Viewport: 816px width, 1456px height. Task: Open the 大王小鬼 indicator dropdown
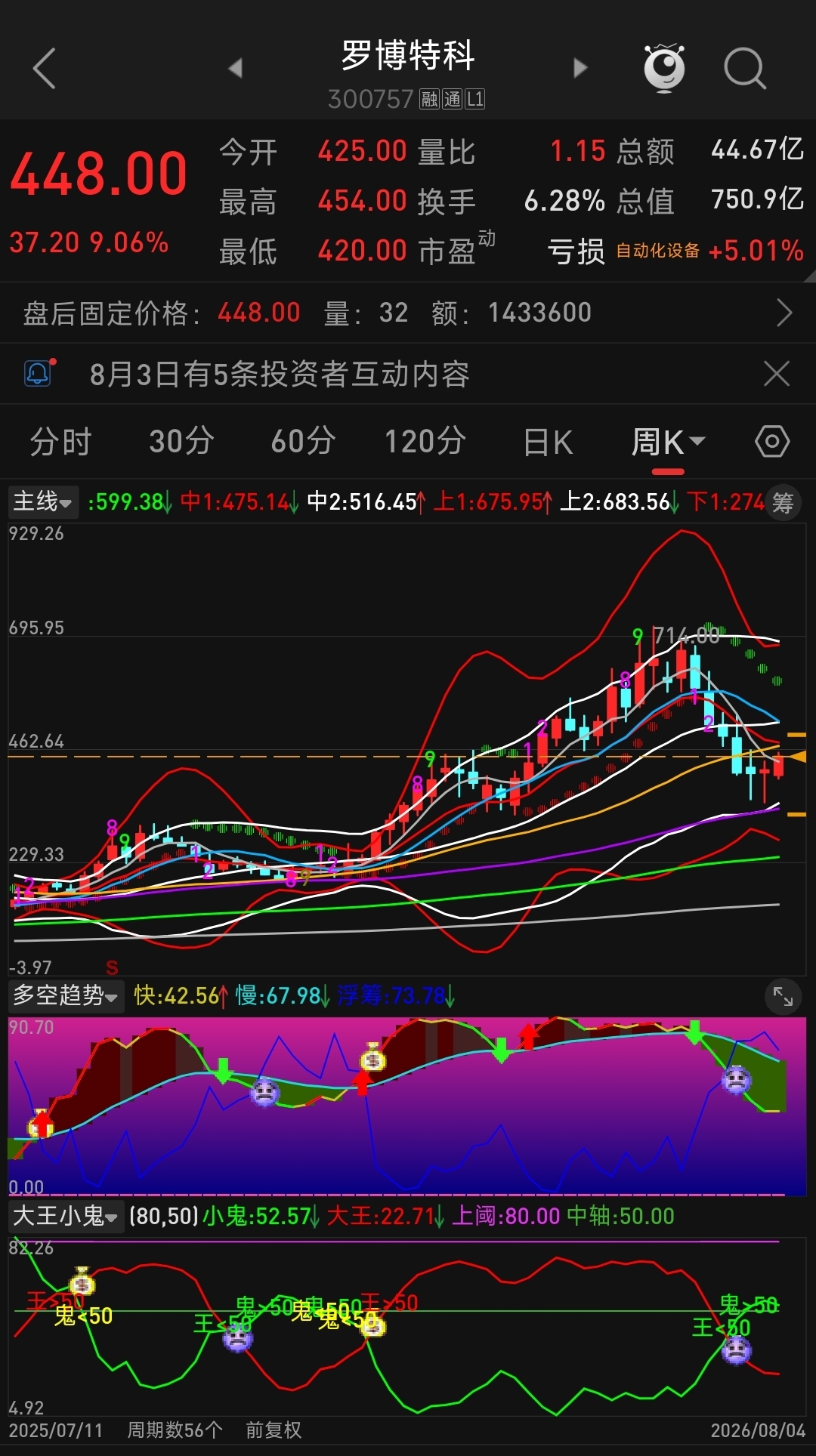pyautogui.click(x=66, y=1216)
